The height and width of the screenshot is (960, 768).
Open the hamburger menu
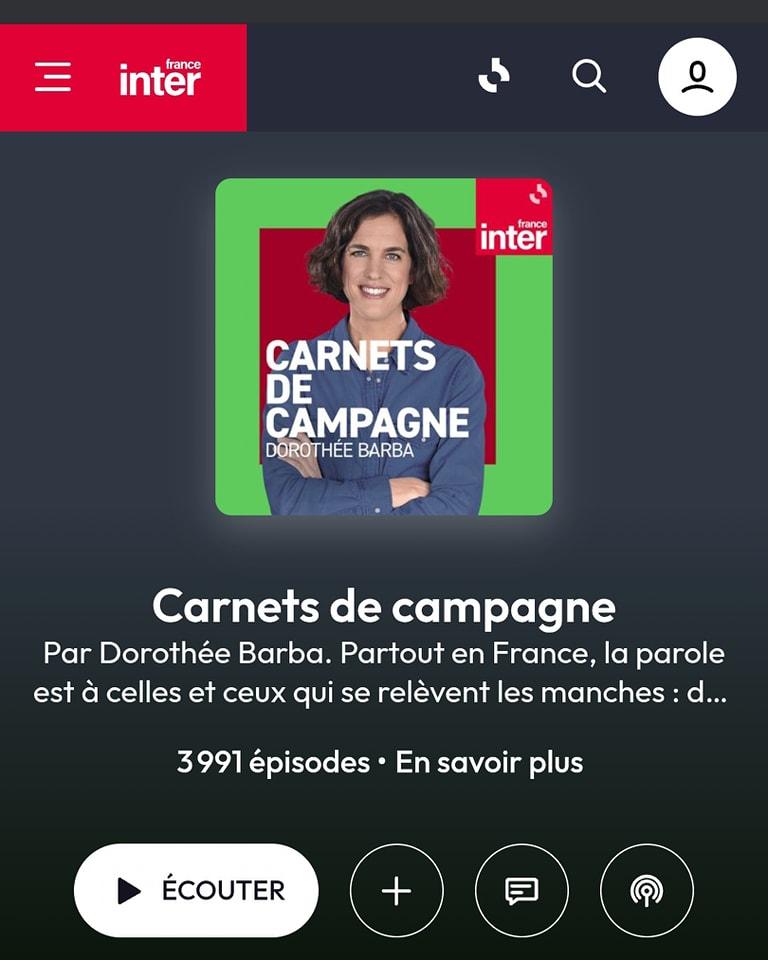pos(53,77)
